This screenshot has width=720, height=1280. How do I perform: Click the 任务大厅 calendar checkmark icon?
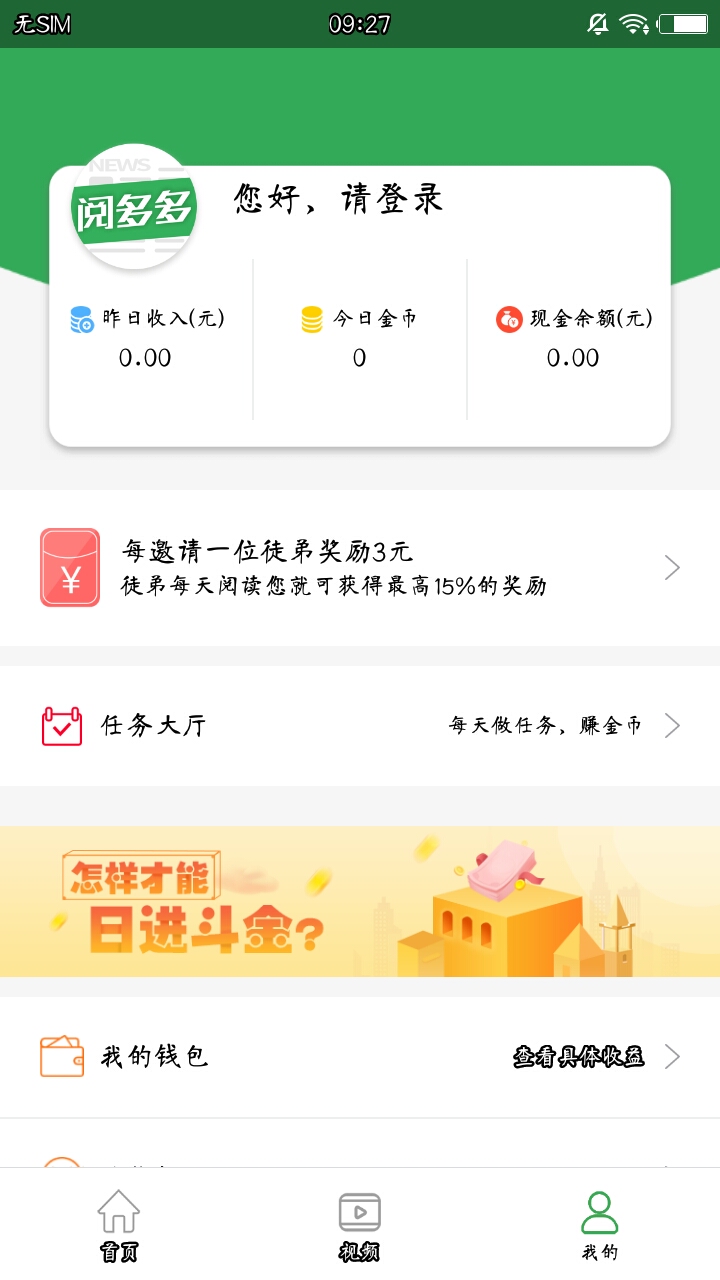tap(62, 725)
